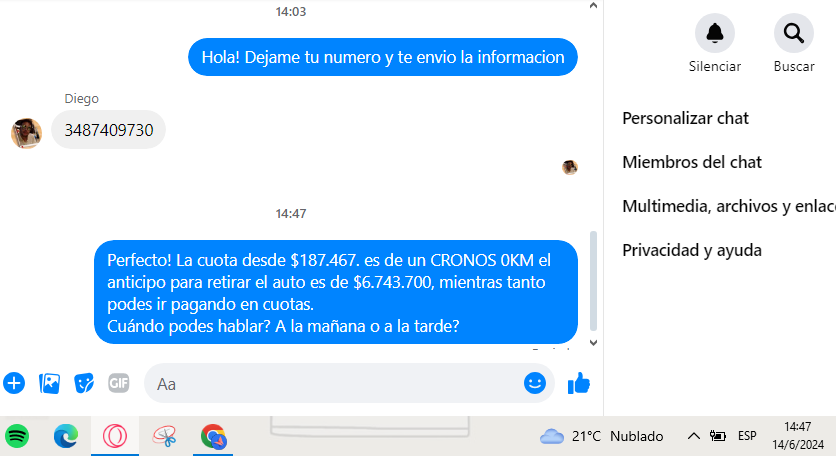This screenshot has width=836, height=456.
Task: Open Diego's profile picture
Action: 26,132
